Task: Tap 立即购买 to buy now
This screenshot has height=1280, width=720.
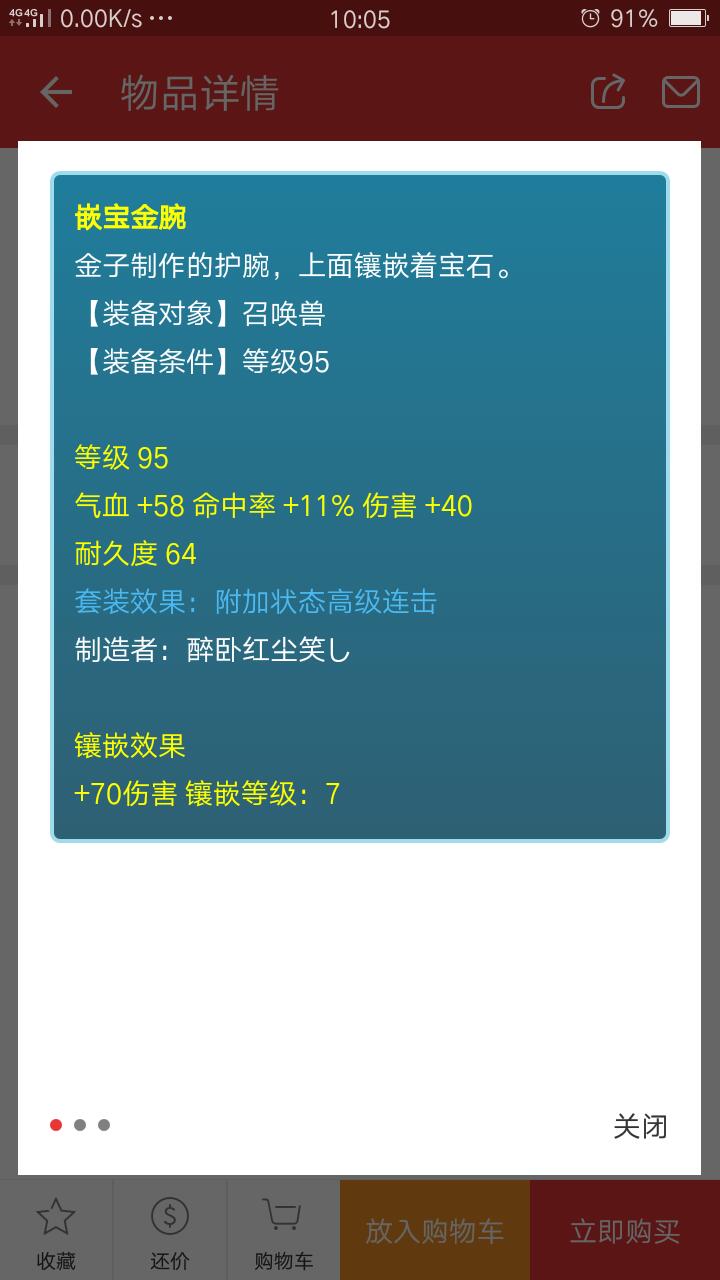Action: [625, 1231]
